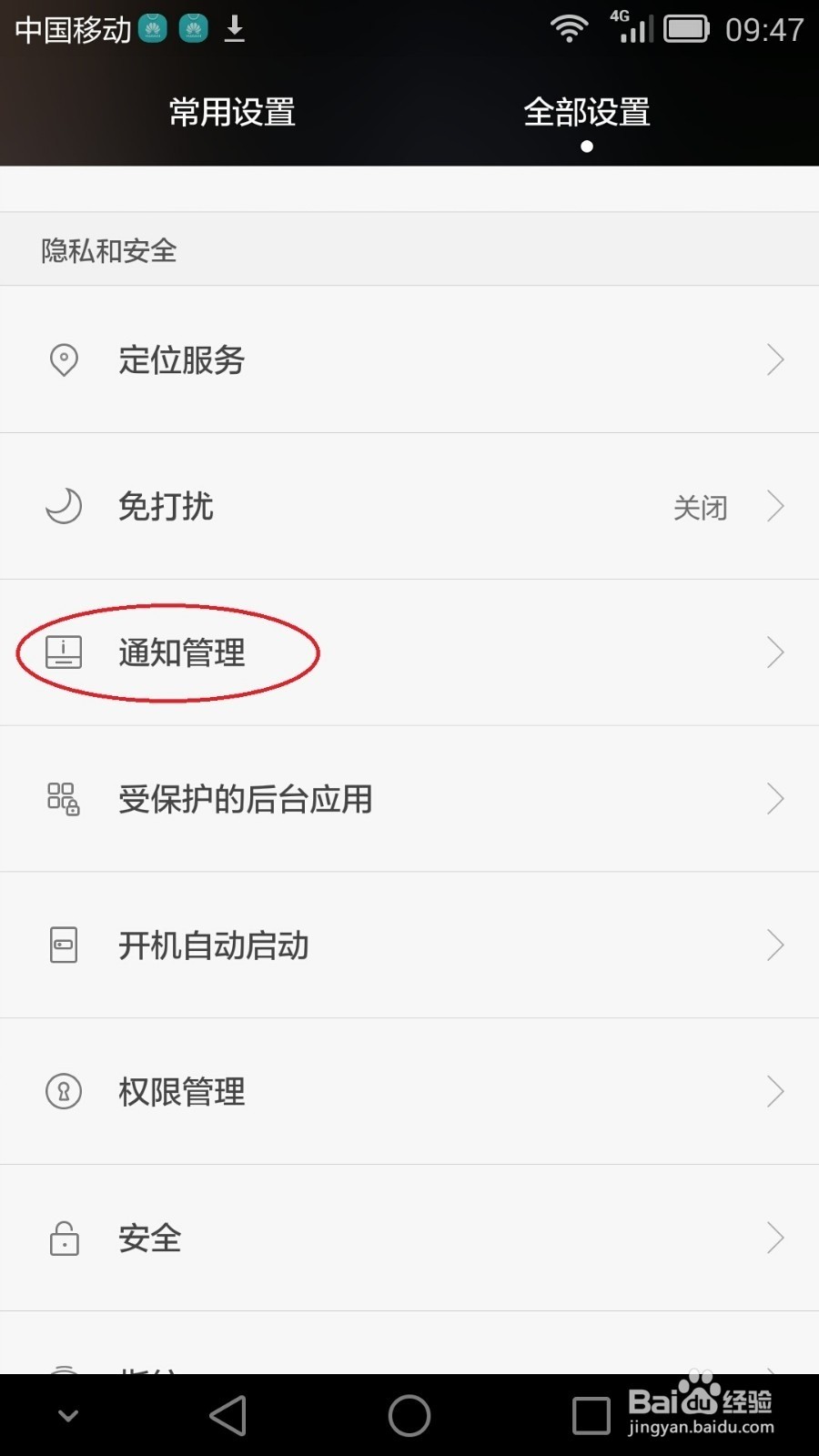The width and height of the screenshot is (819, 1456).
Task: Stay on the 全部设置 tab
Action: tap(587, 111)
